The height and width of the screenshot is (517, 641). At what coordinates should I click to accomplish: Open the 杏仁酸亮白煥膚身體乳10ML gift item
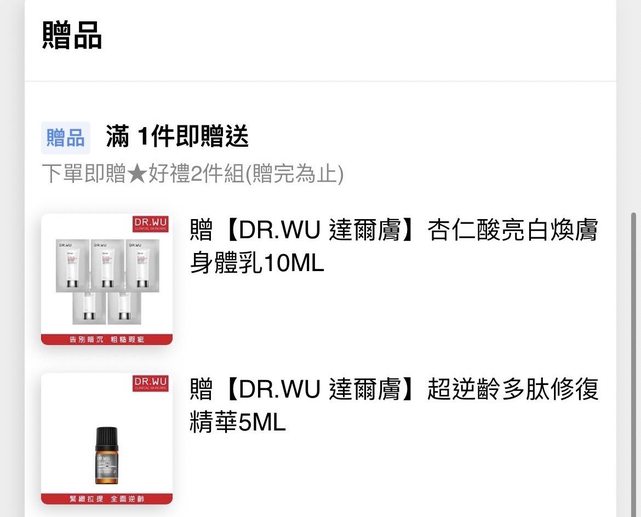pyautogui.click(x=394, y=247)
